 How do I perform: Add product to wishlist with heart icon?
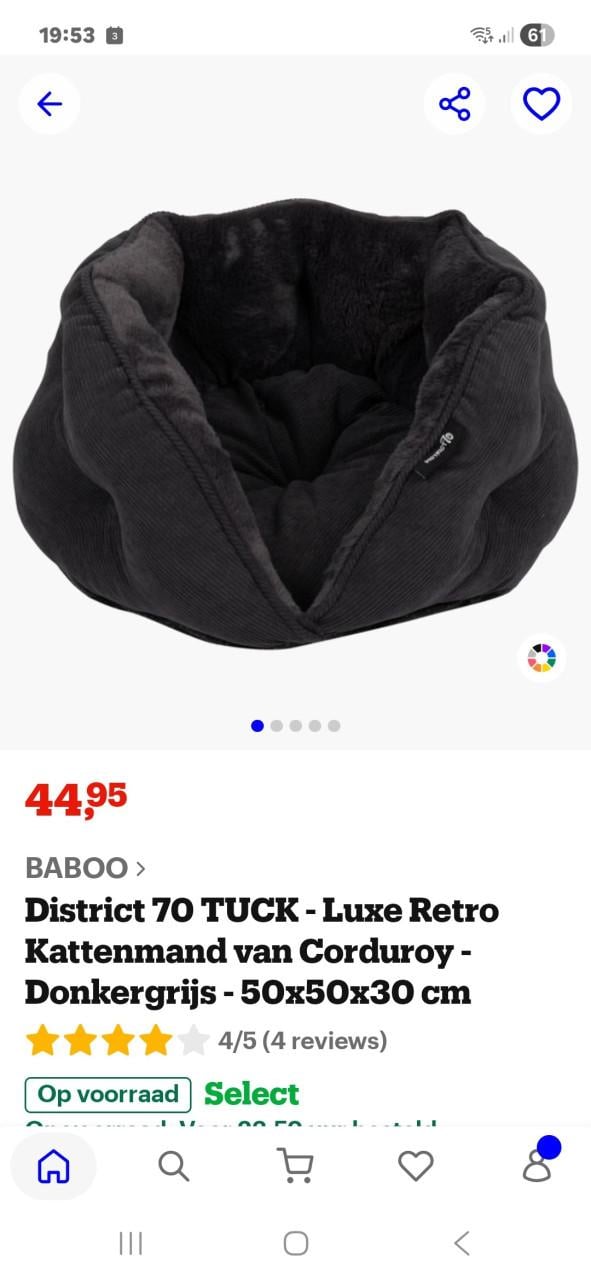coord(541,103)
